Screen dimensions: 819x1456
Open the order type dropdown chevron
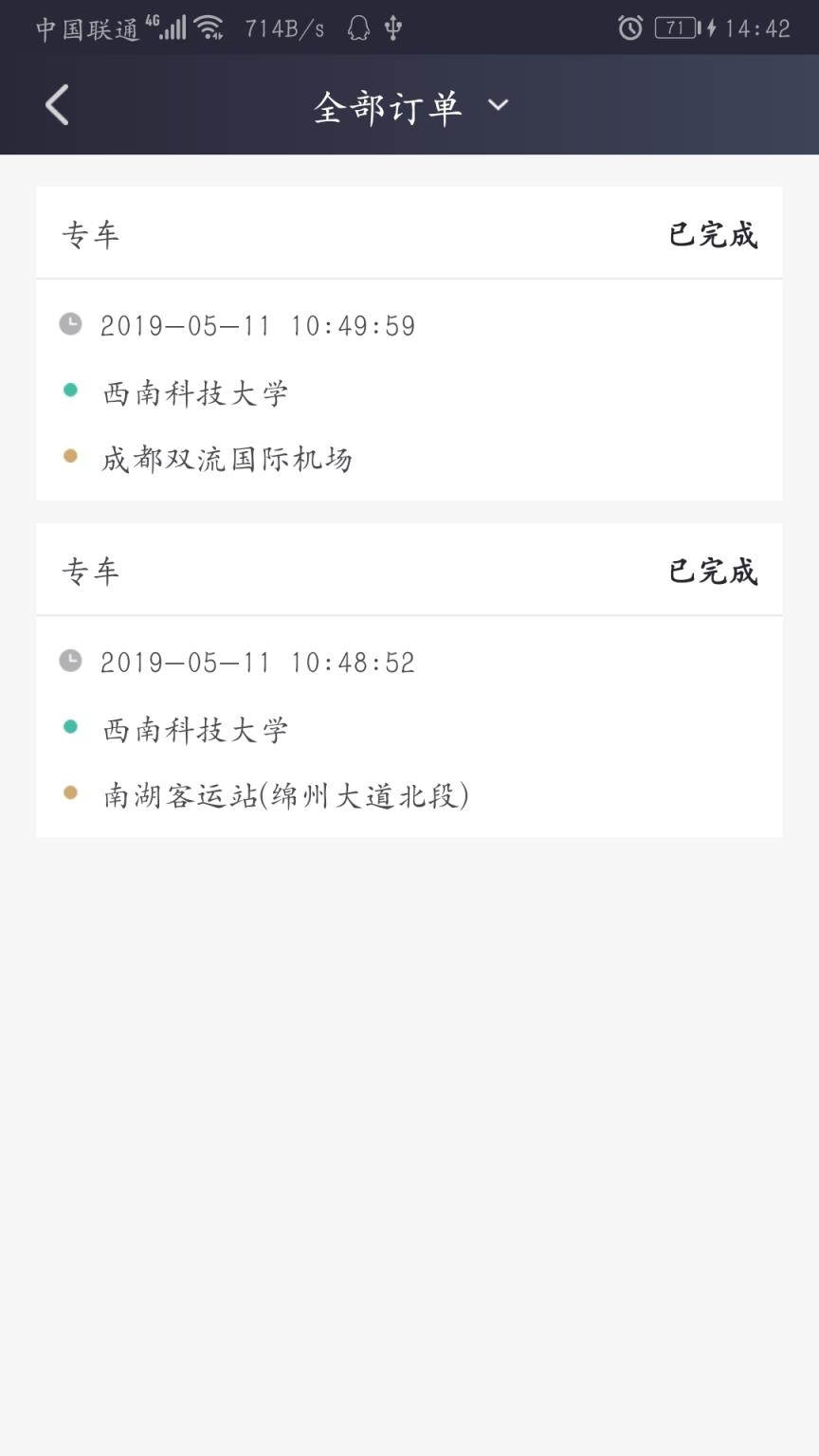(x=500, y=107)
